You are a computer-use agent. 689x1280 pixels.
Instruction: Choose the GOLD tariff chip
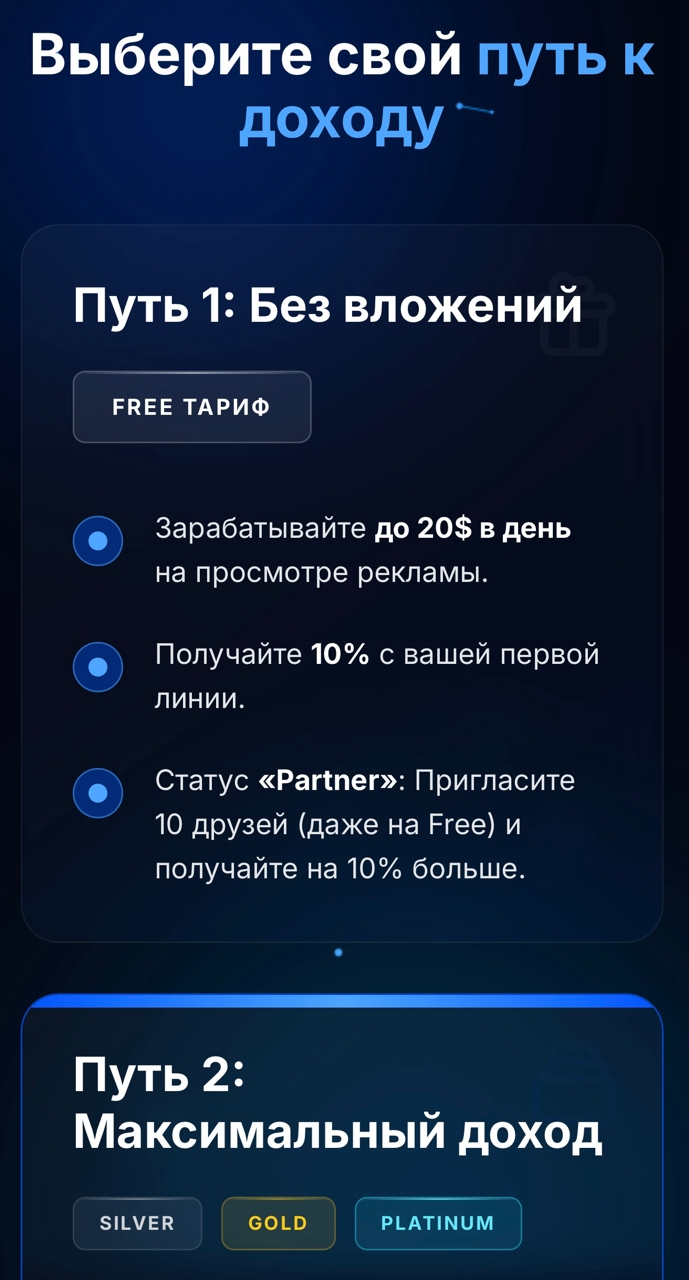click(x=278, y=1223)
